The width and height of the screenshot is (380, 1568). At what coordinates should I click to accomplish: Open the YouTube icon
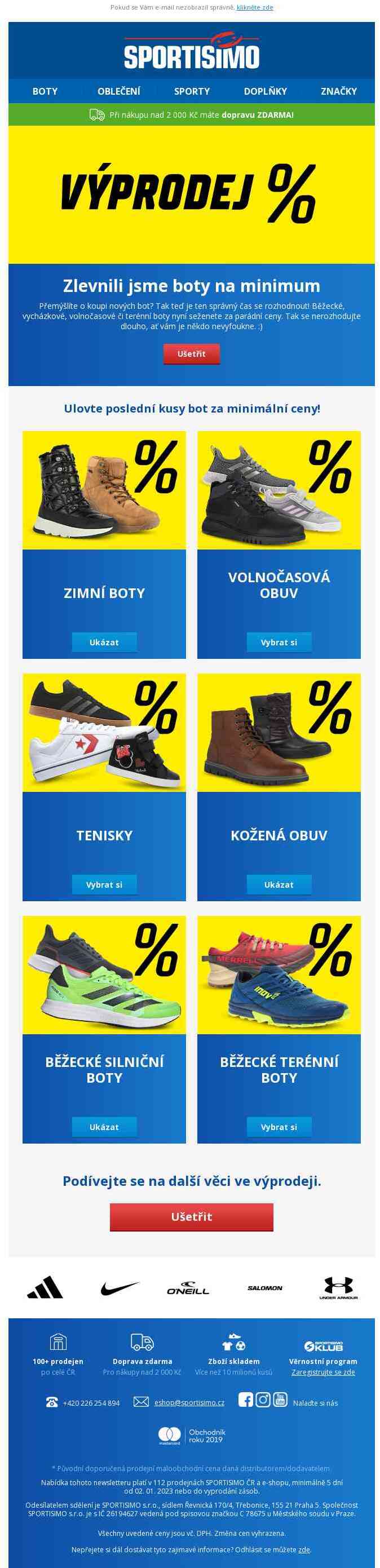pyautogui.click(x=280, y=1399)
